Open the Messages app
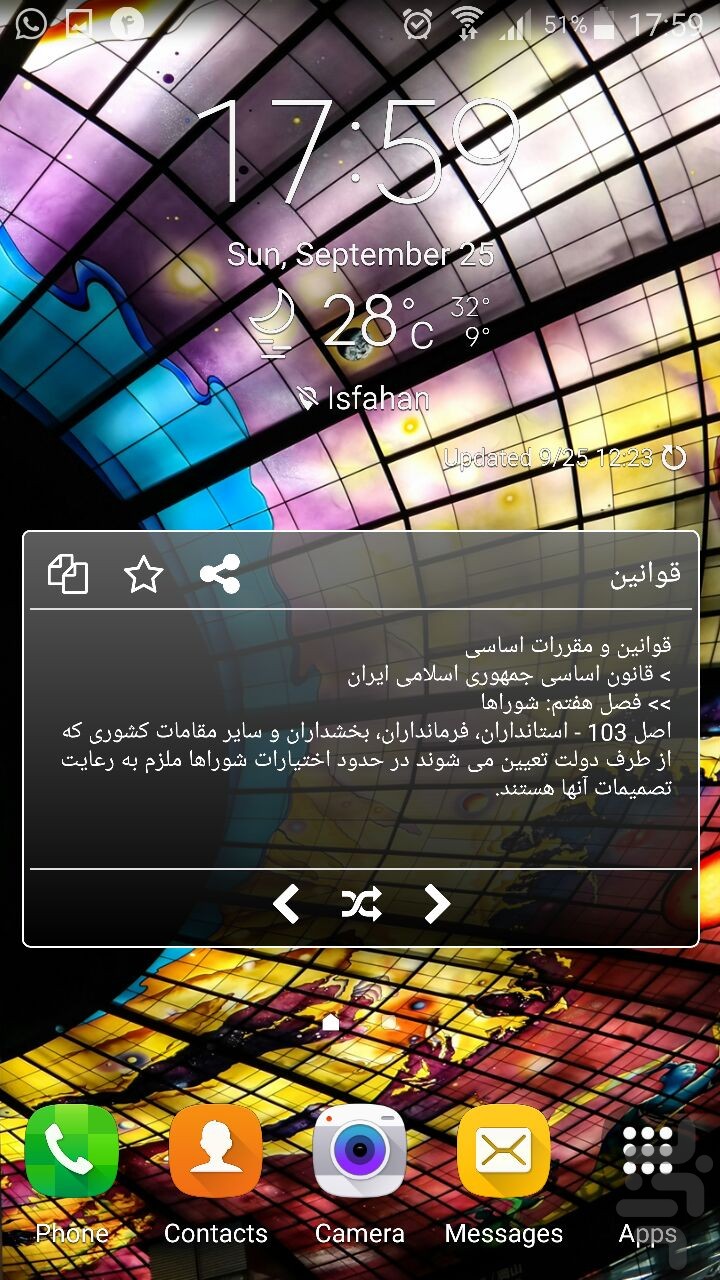 tap(504, 1152)
